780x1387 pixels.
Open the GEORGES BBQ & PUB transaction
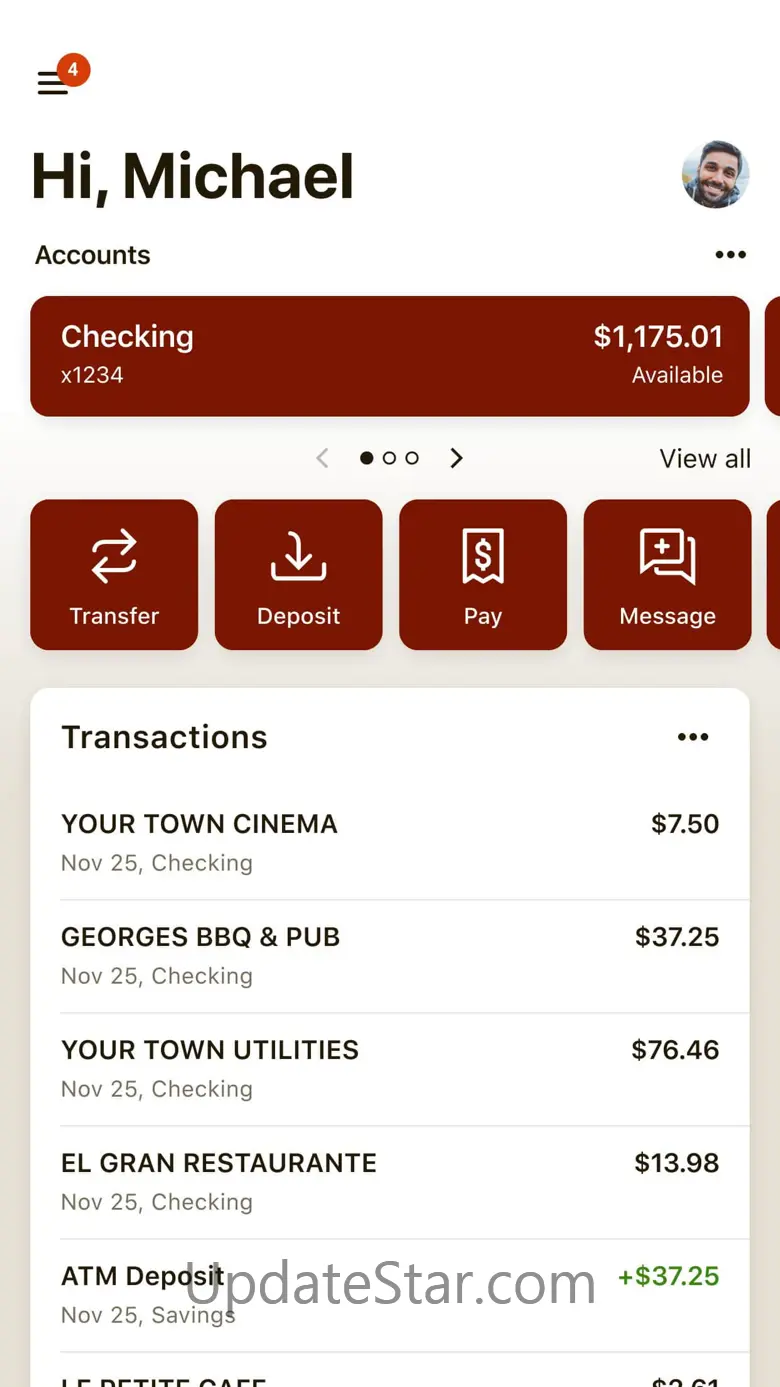(x=390, y=955)
